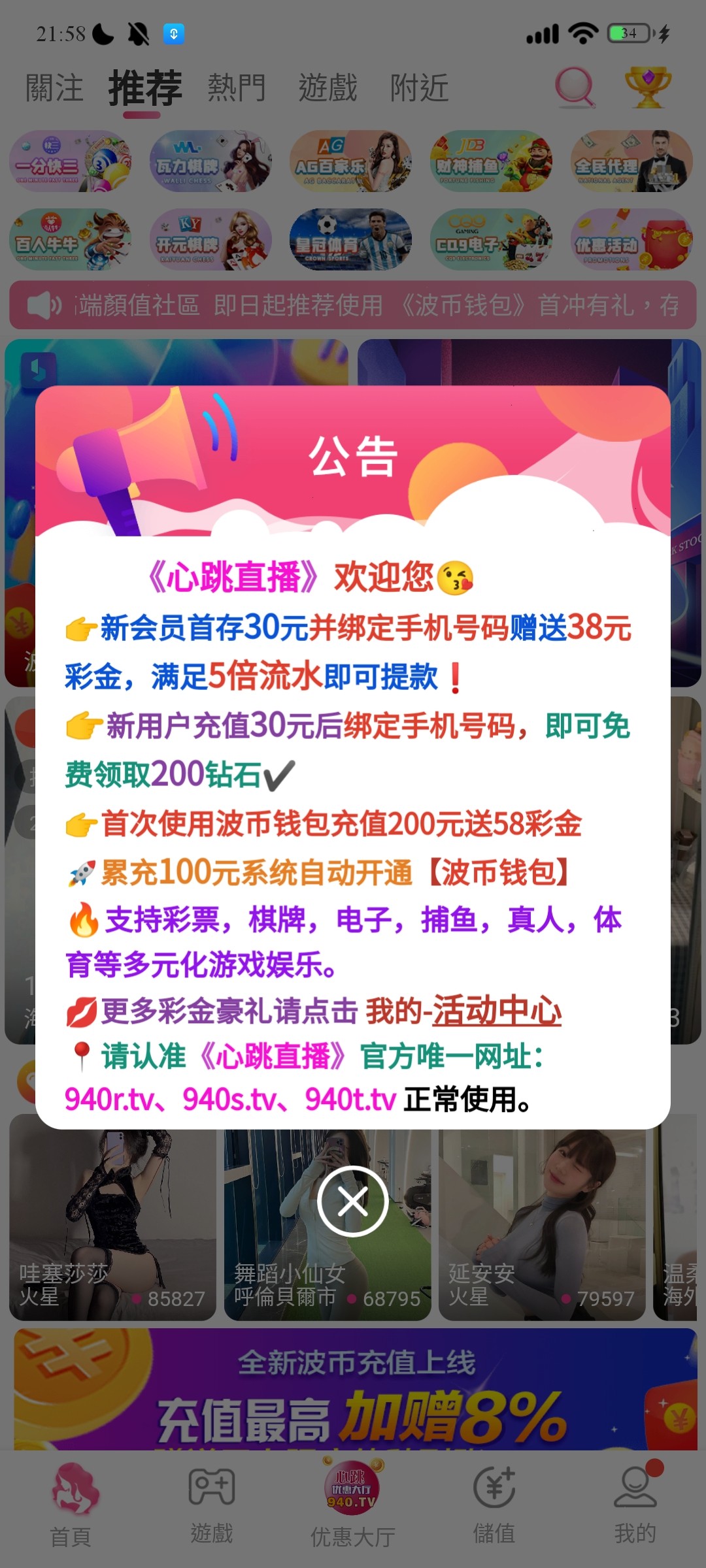Screen dimensions: 706x1568
Task: Open the 活动中心 link in announcement
Action: (497, 1011)
